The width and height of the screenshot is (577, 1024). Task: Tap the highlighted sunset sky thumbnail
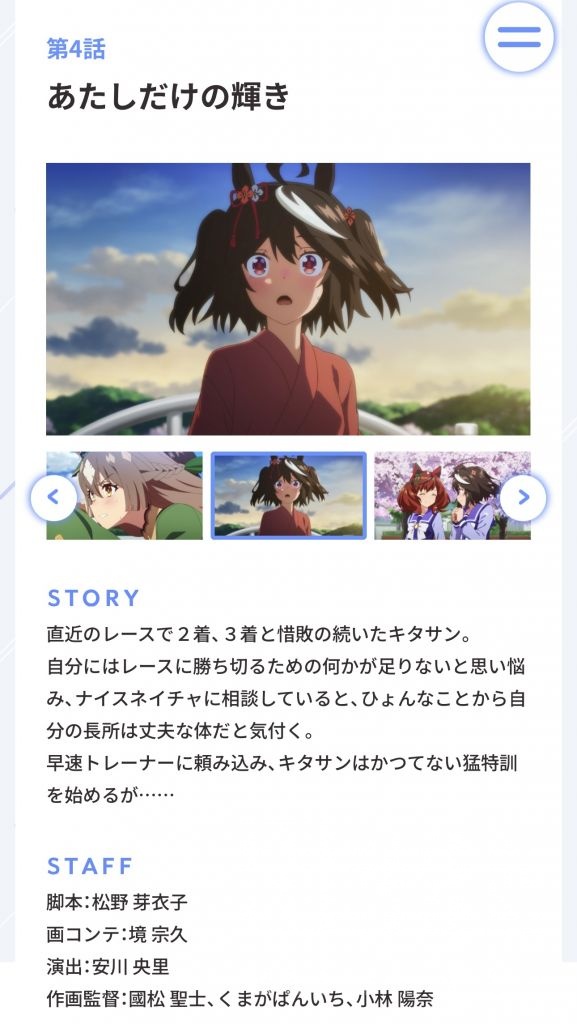(x=288, y=496)
